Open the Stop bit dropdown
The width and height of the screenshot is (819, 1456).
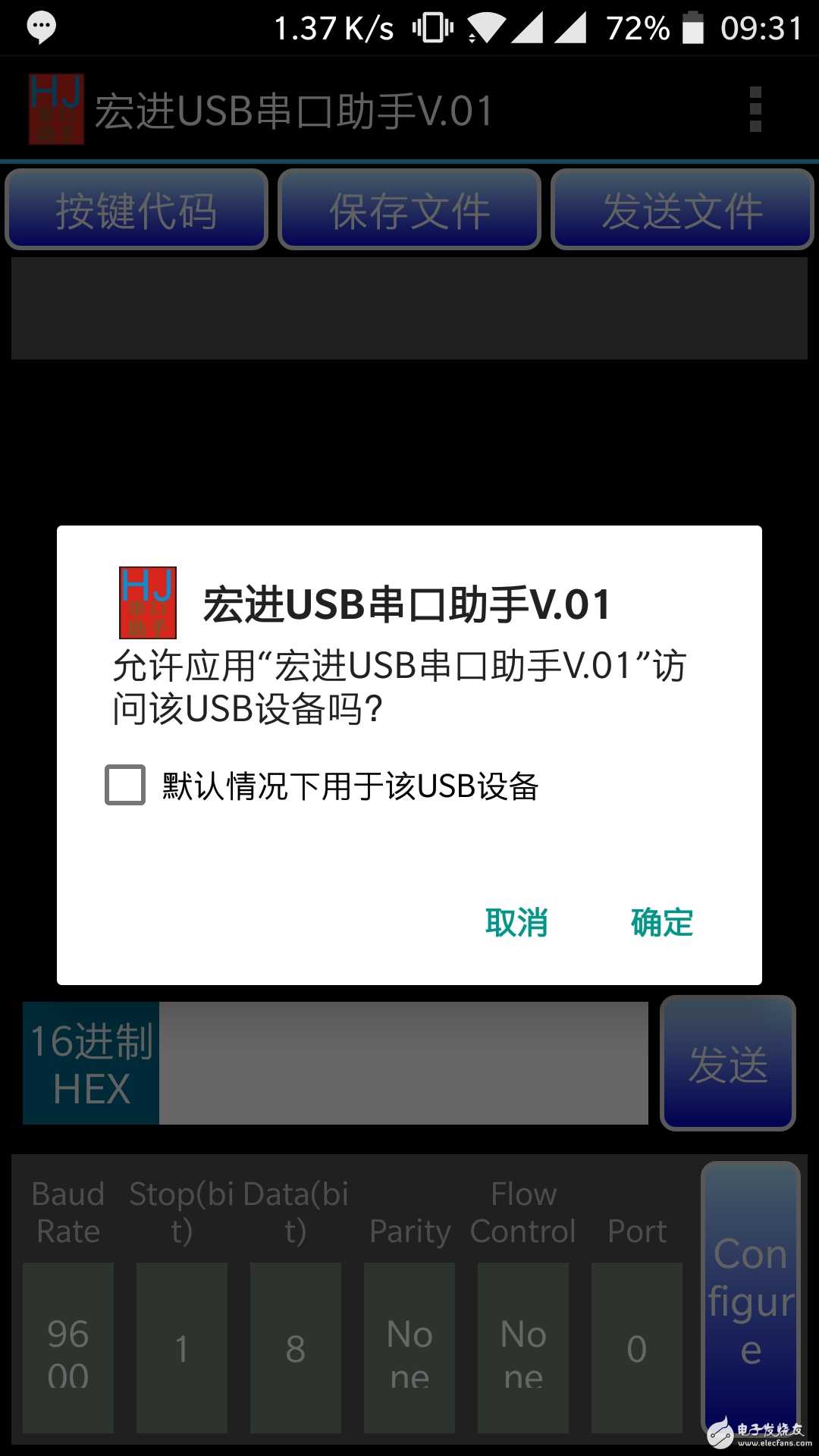[x=182, y=1348]
